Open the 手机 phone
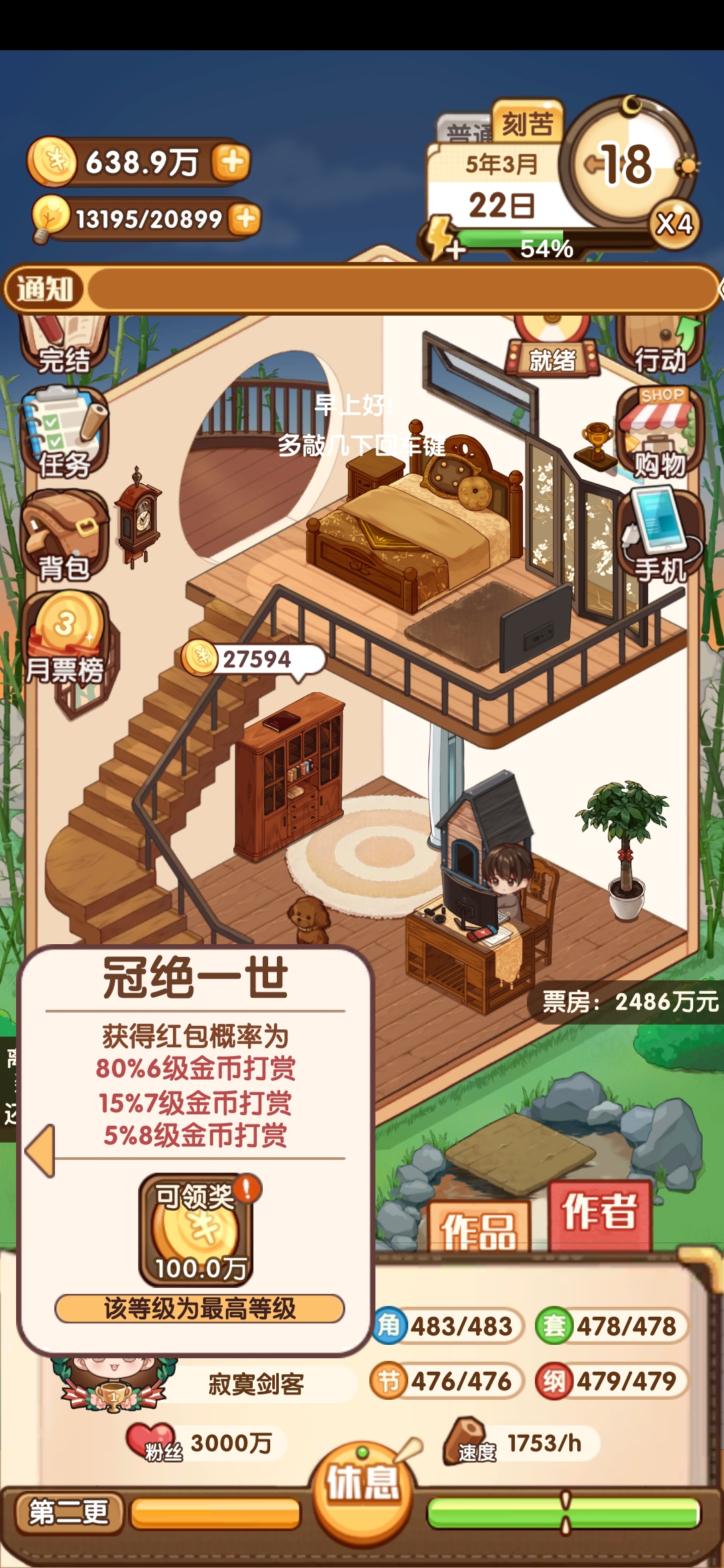The image size is (724, 1568). [x=660, y=536]
